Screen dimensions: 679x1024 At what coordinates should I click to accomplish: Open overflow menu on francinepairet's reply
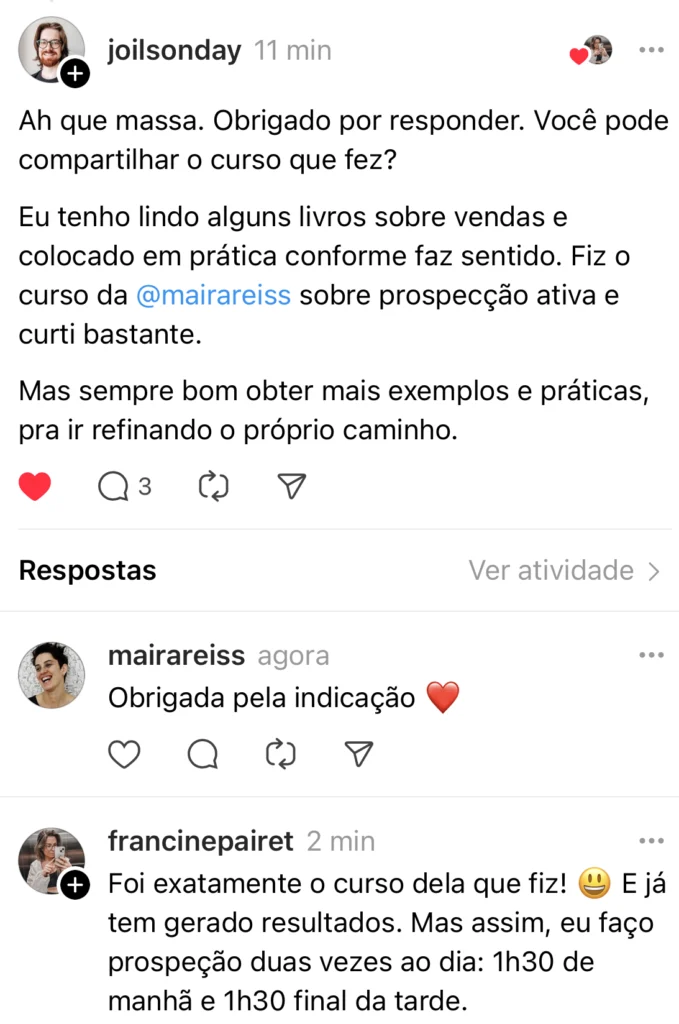(651, 841)
